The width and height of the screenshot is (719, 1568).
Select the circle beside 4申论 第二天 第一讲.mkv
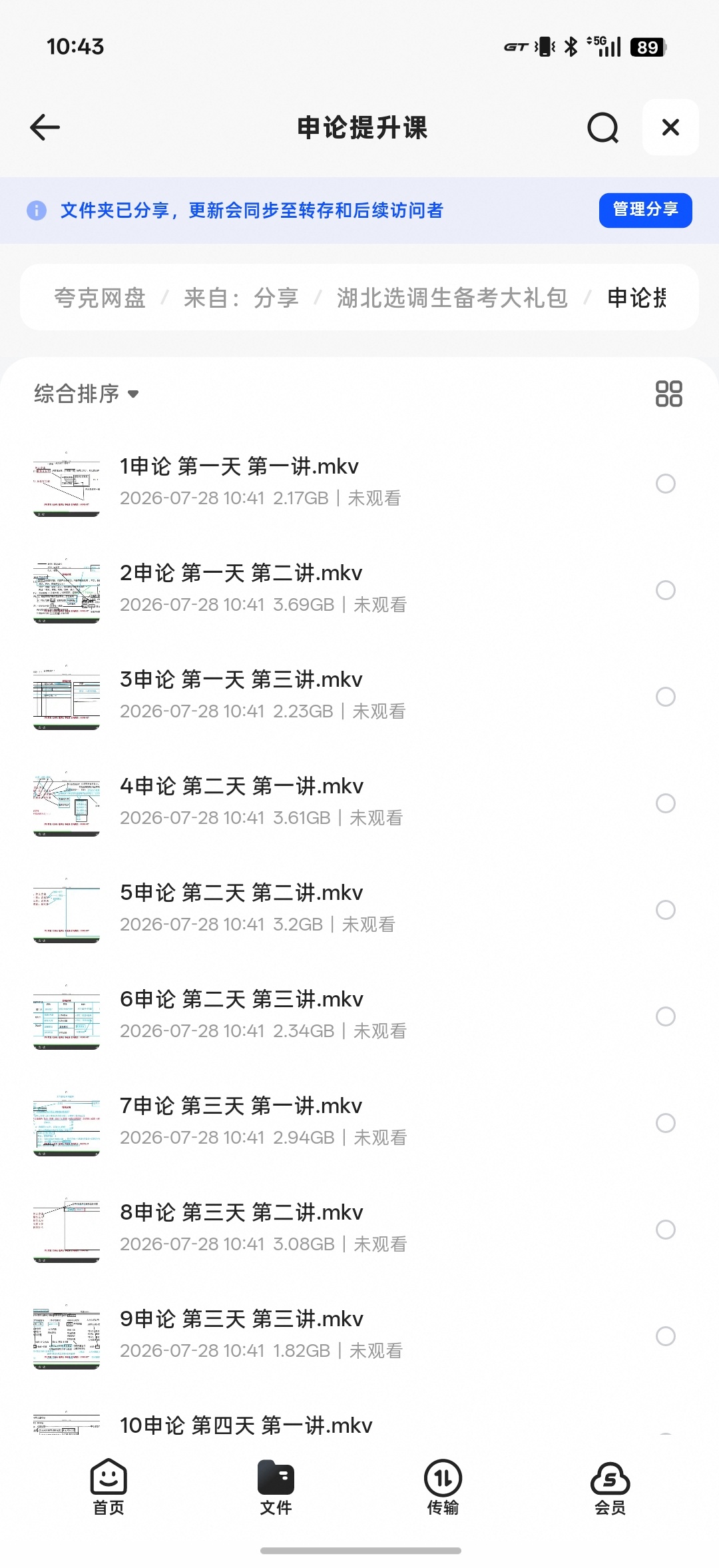(665, 803)
